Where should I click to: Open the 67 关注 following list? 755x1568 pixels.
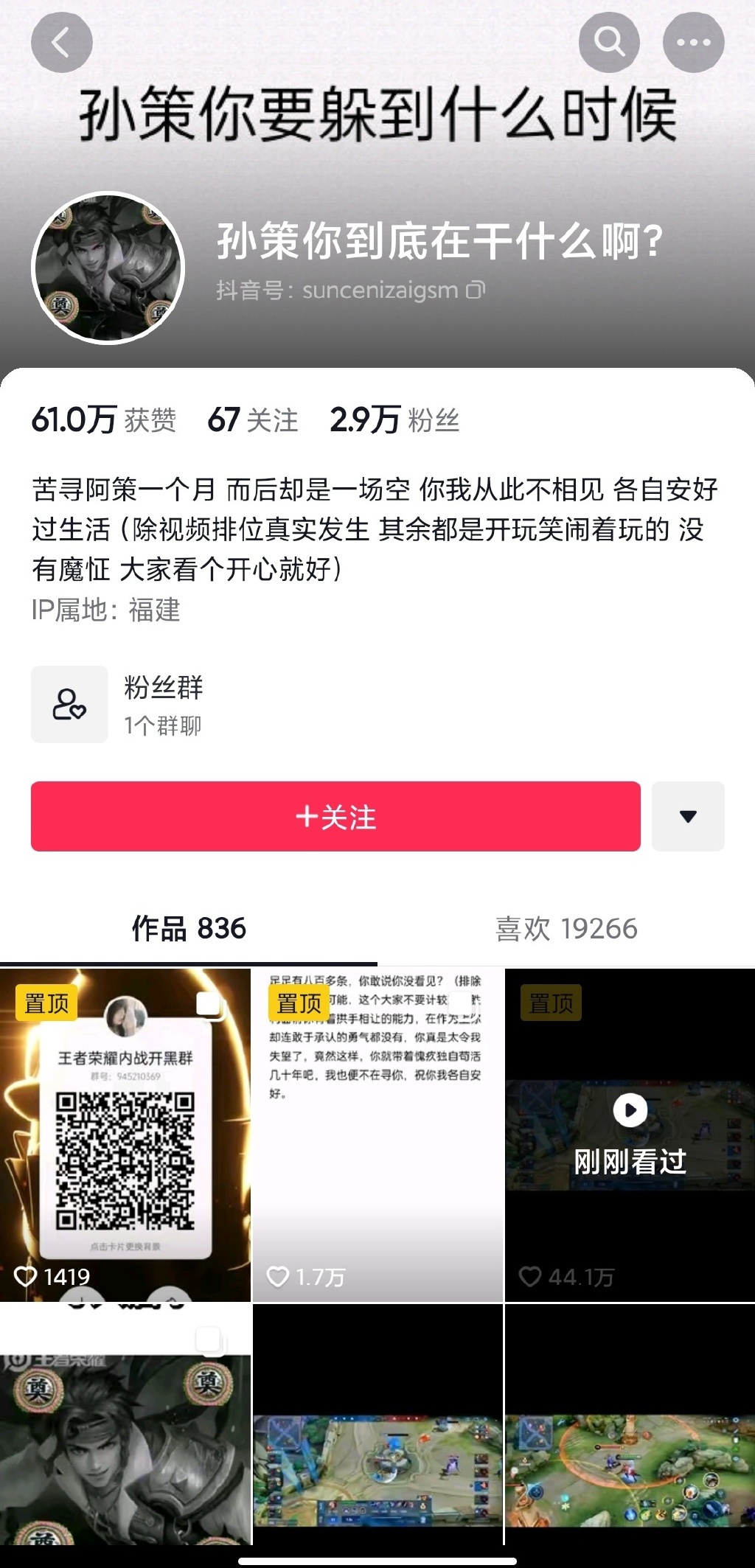click(x=253, y=420)
